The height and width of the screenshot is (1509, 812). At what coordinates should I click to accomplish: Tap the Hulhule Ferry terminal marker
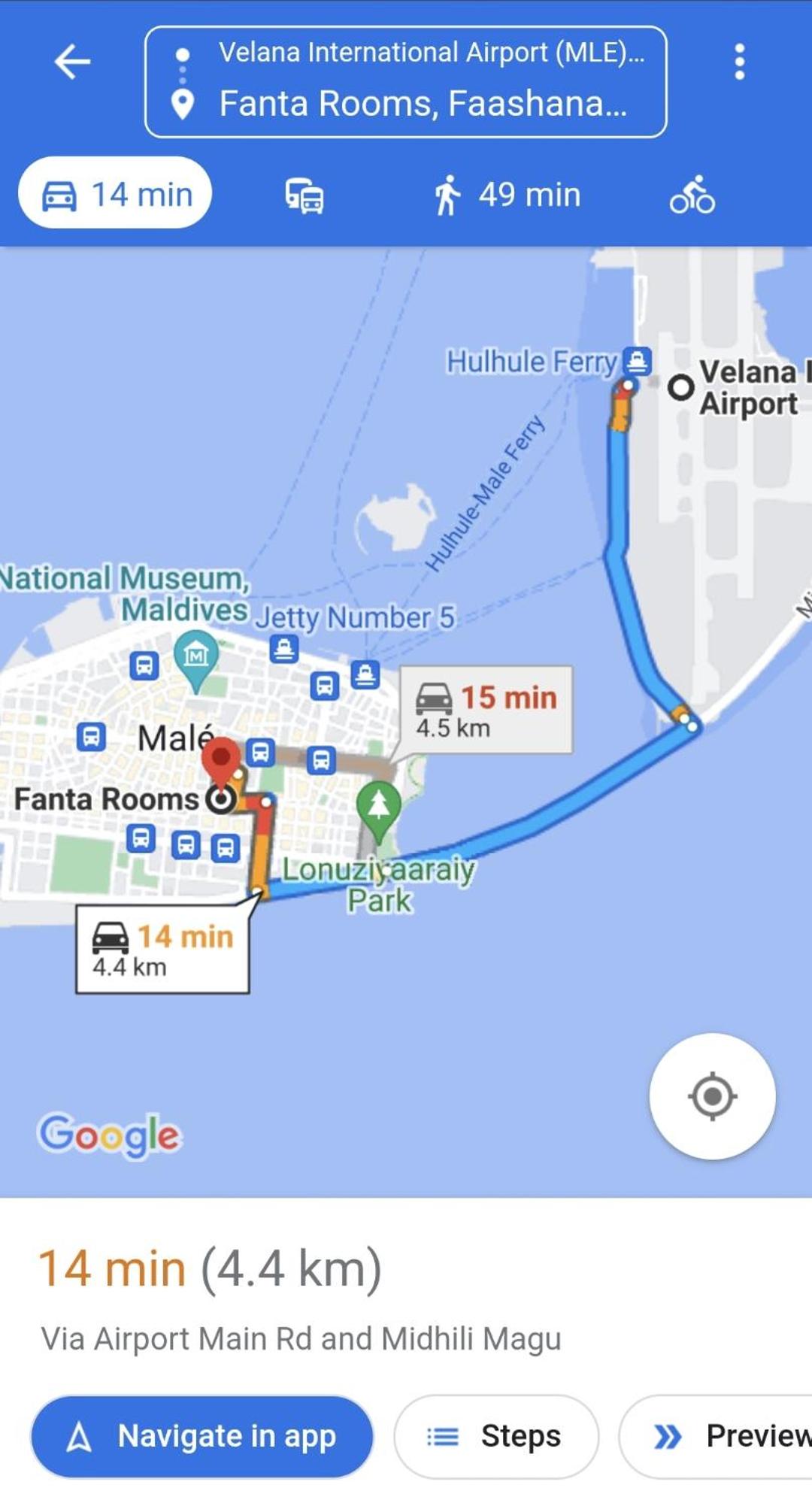pos(637,362)
